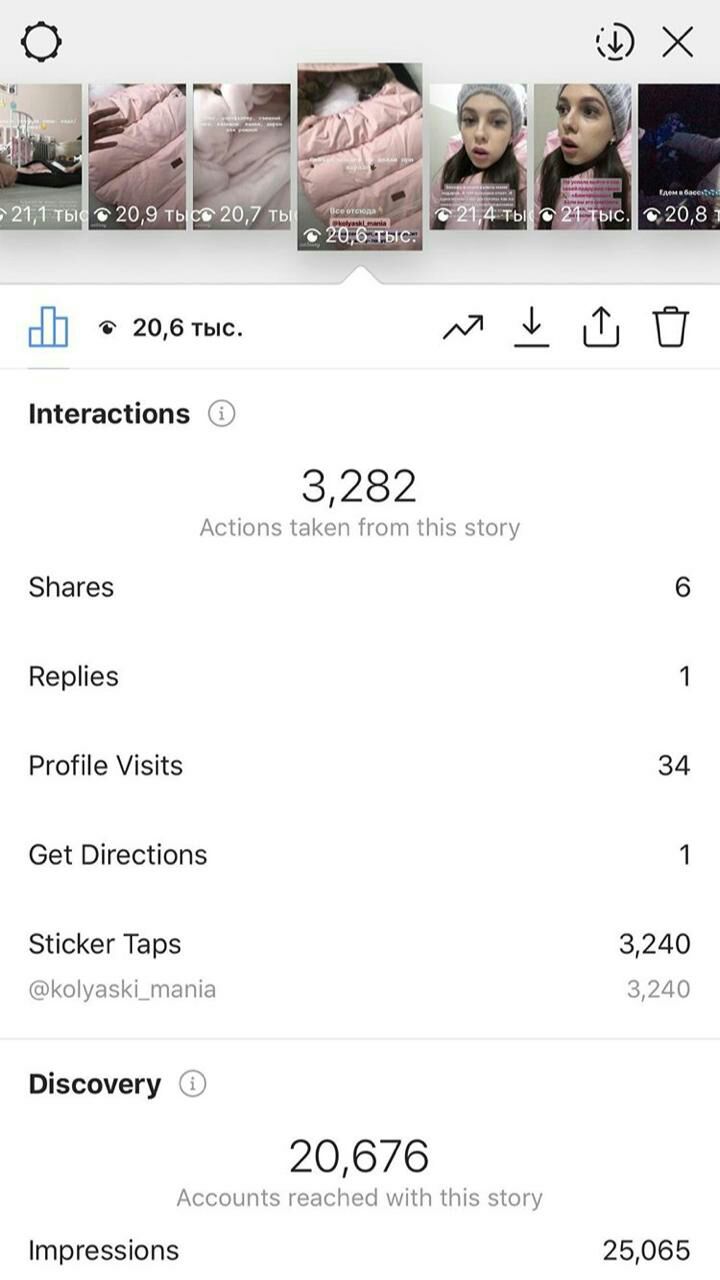Switch to the insights bar chart tab
The width and height of the screenshot is (720, 1280).
click(48, 327)
